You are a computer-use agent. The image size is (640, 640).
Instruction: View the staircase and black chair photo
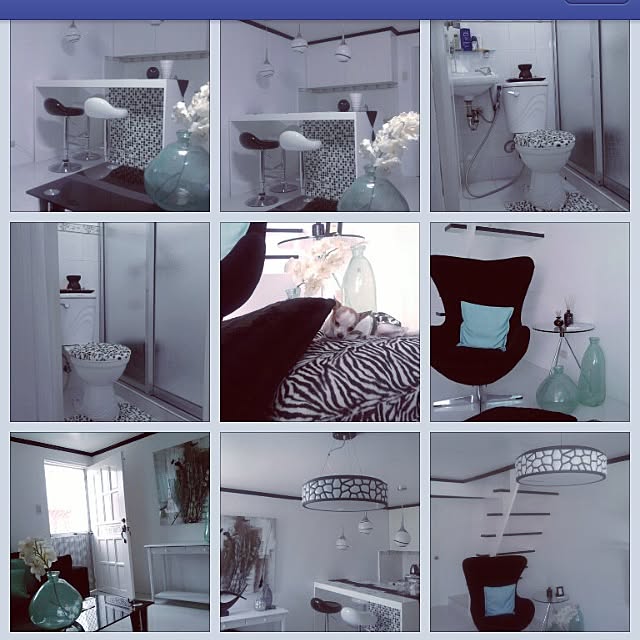click(530, 532)
